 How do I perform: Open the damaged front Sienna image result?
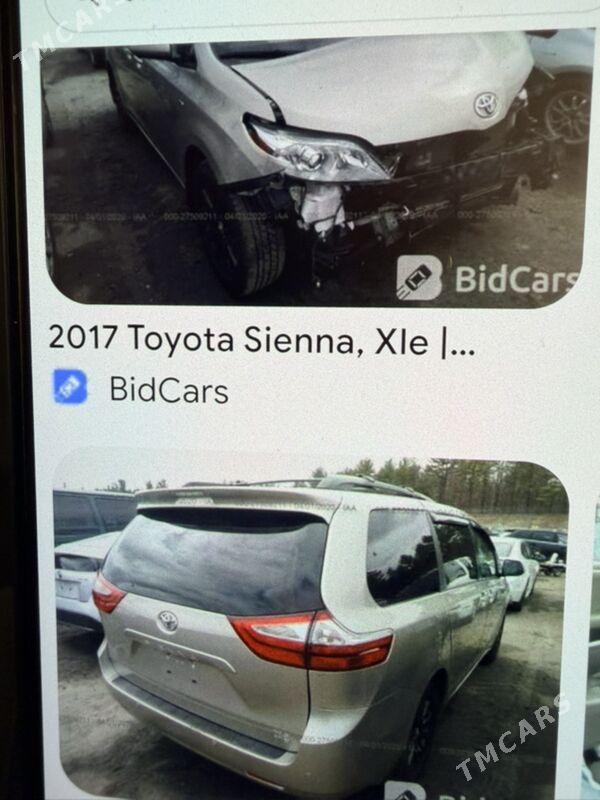point(310,170)
